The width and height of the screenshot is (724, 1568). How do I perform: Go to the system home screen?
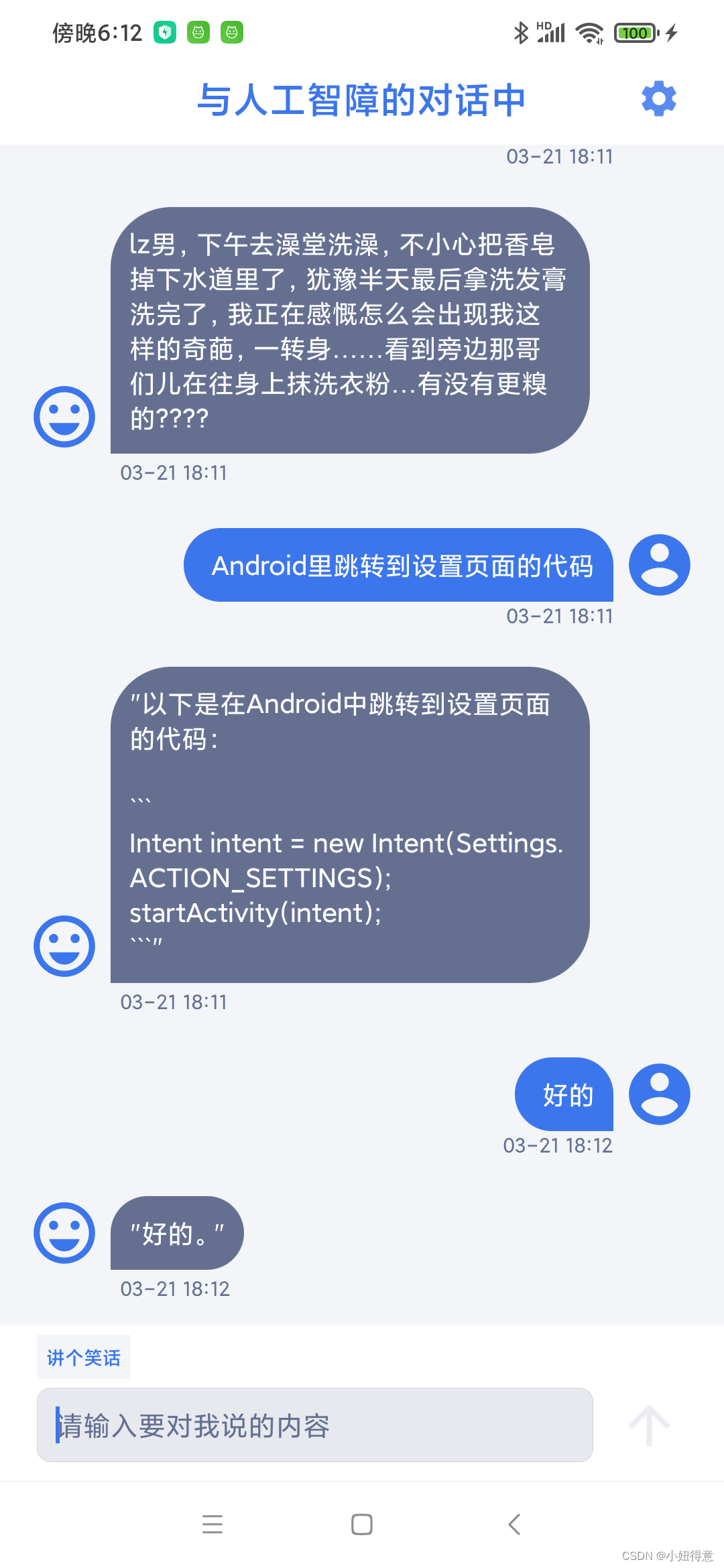(362, 1524)
